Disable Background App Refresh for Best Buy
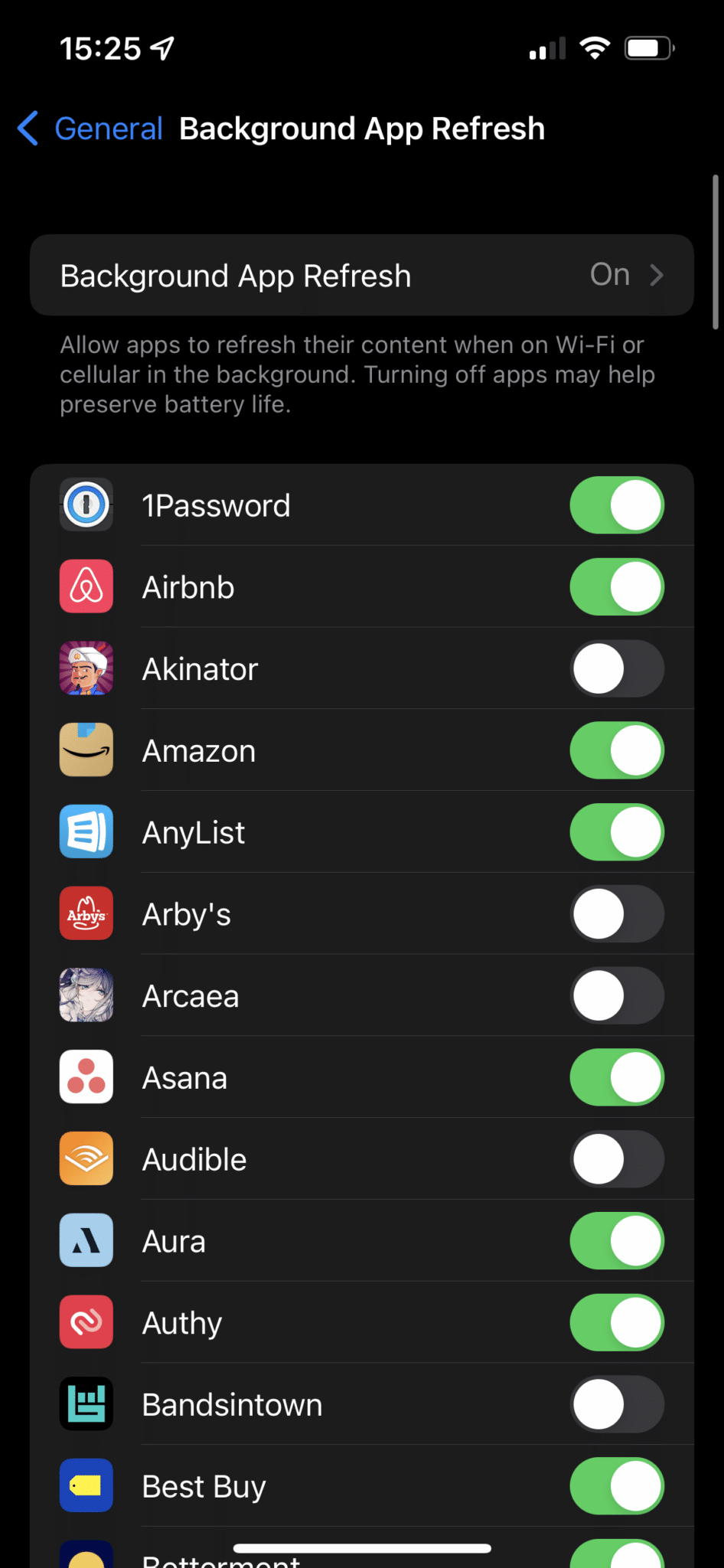 [617, 1485]
